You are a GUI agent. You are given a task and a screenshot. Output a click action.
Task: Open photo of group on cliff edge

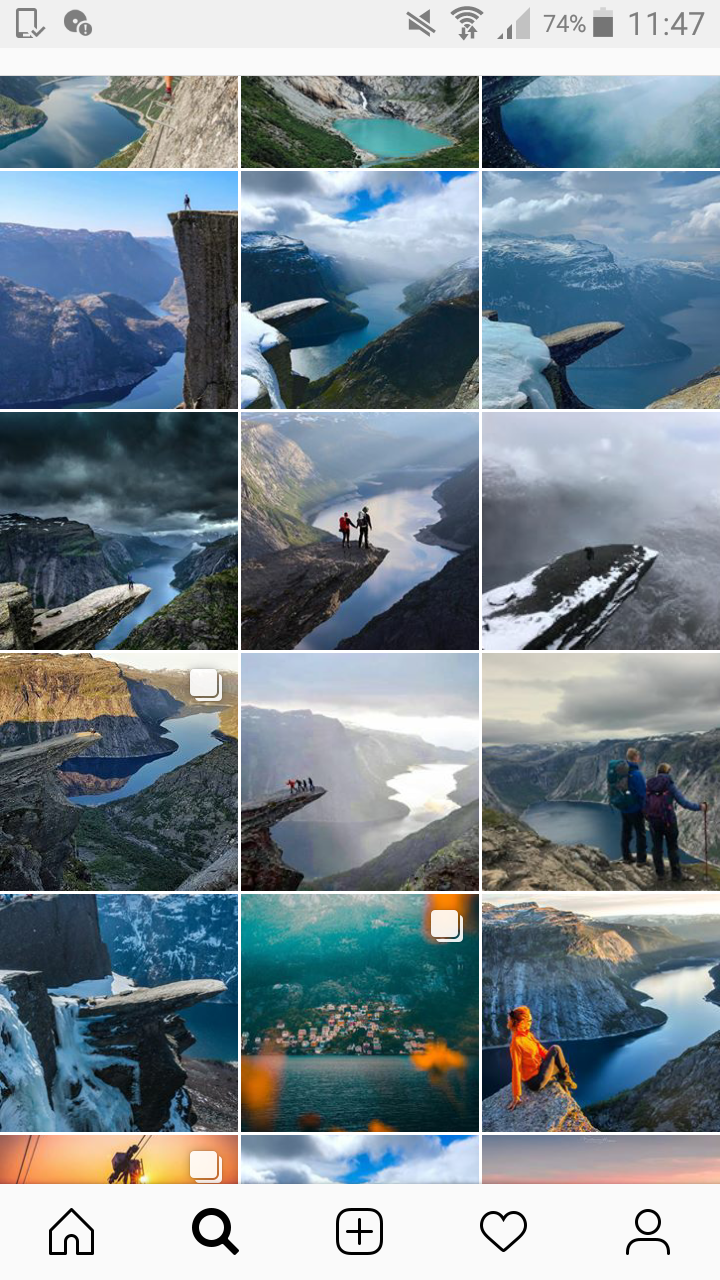click(x=359, y=772)
